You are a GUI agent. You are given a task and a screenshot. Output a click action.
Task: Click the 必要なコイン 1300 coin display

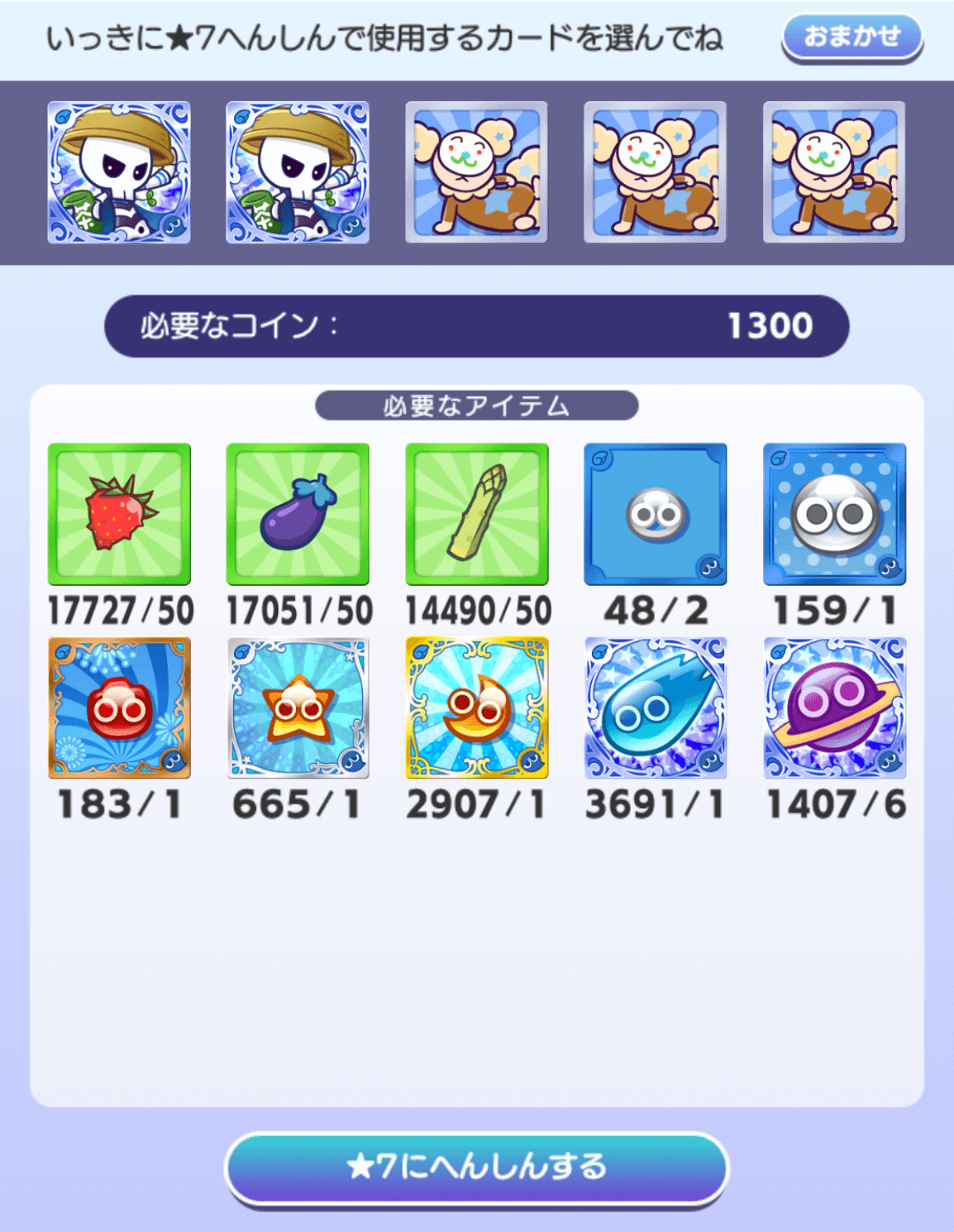(x=477, y=325)
